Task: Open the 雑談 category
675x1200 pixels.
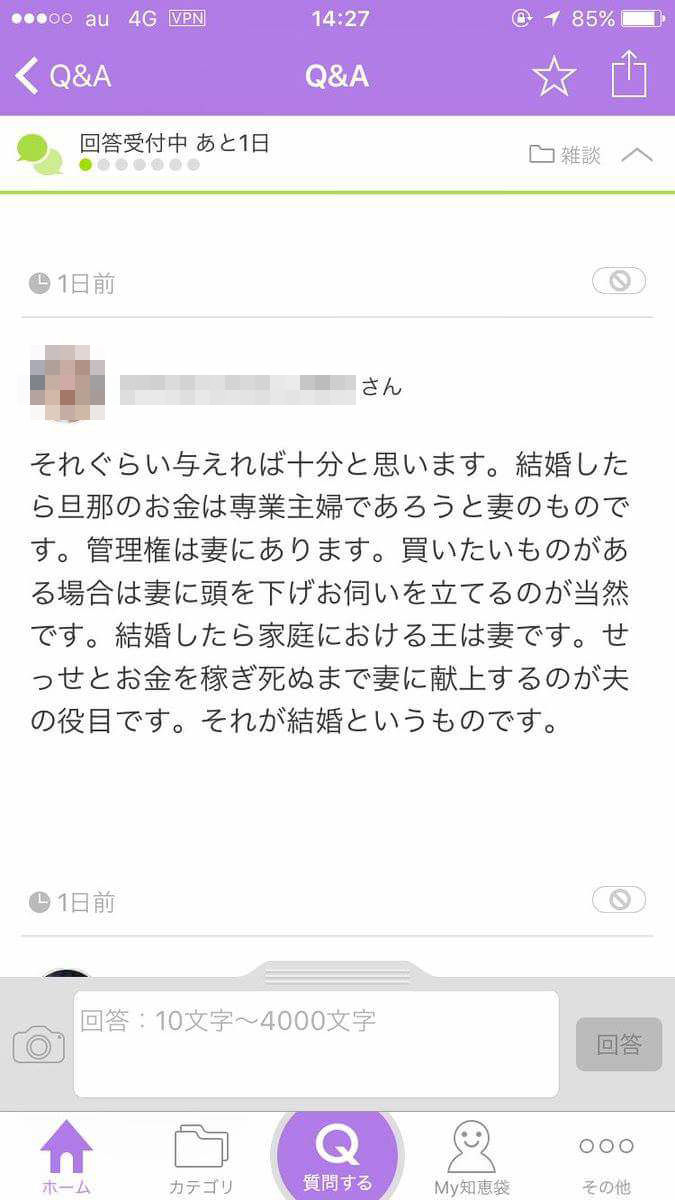Action: click(566, 155)
